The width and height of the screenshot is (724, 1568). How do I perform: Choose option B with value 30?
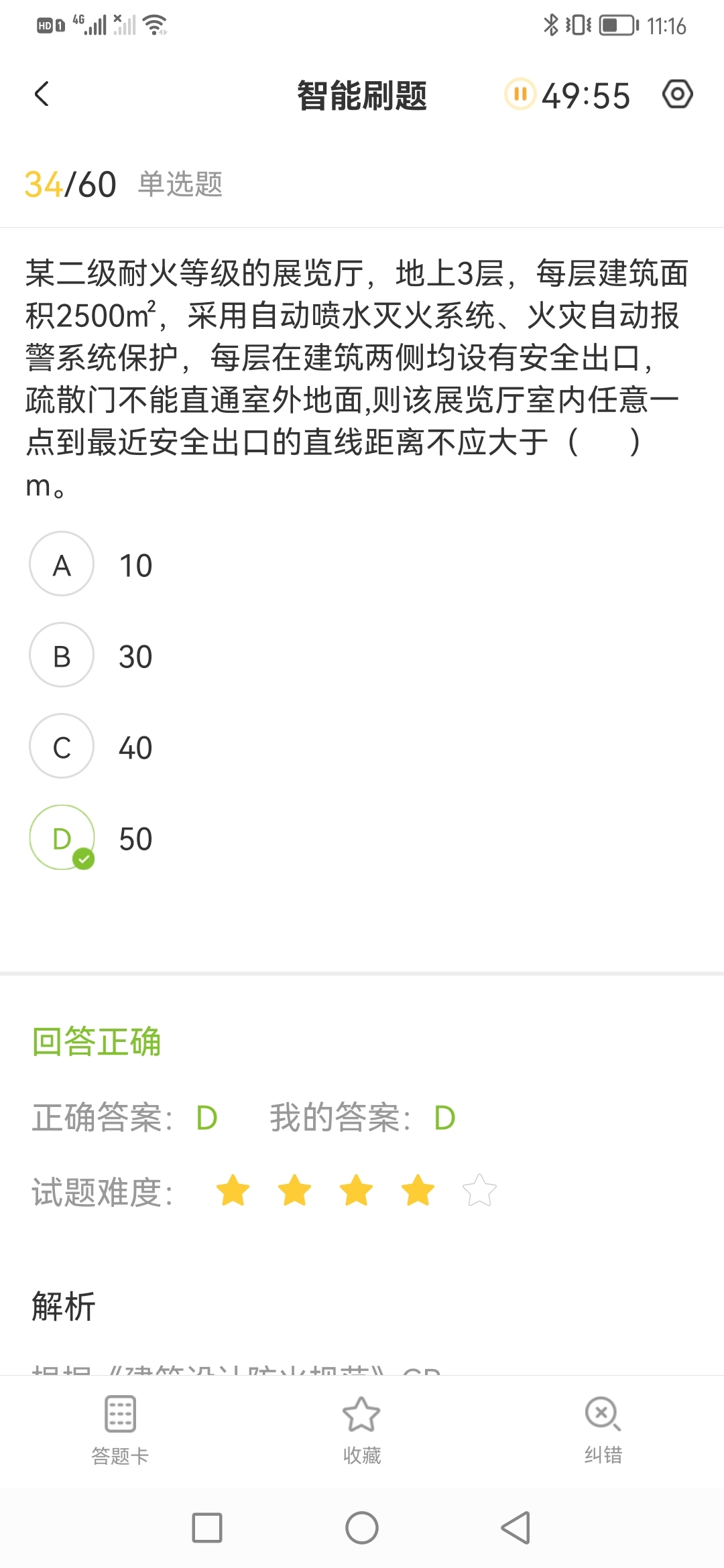pos(62,655)
